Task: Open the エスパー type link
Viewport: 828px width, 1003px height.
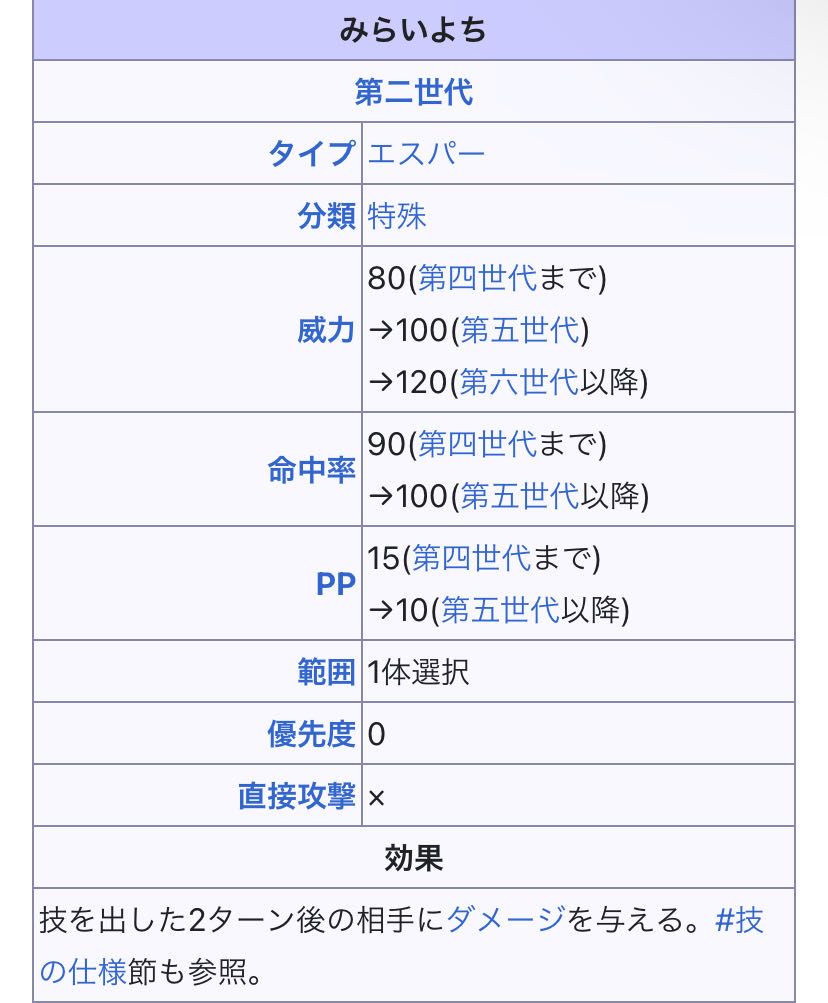Action: click(426, 154)
